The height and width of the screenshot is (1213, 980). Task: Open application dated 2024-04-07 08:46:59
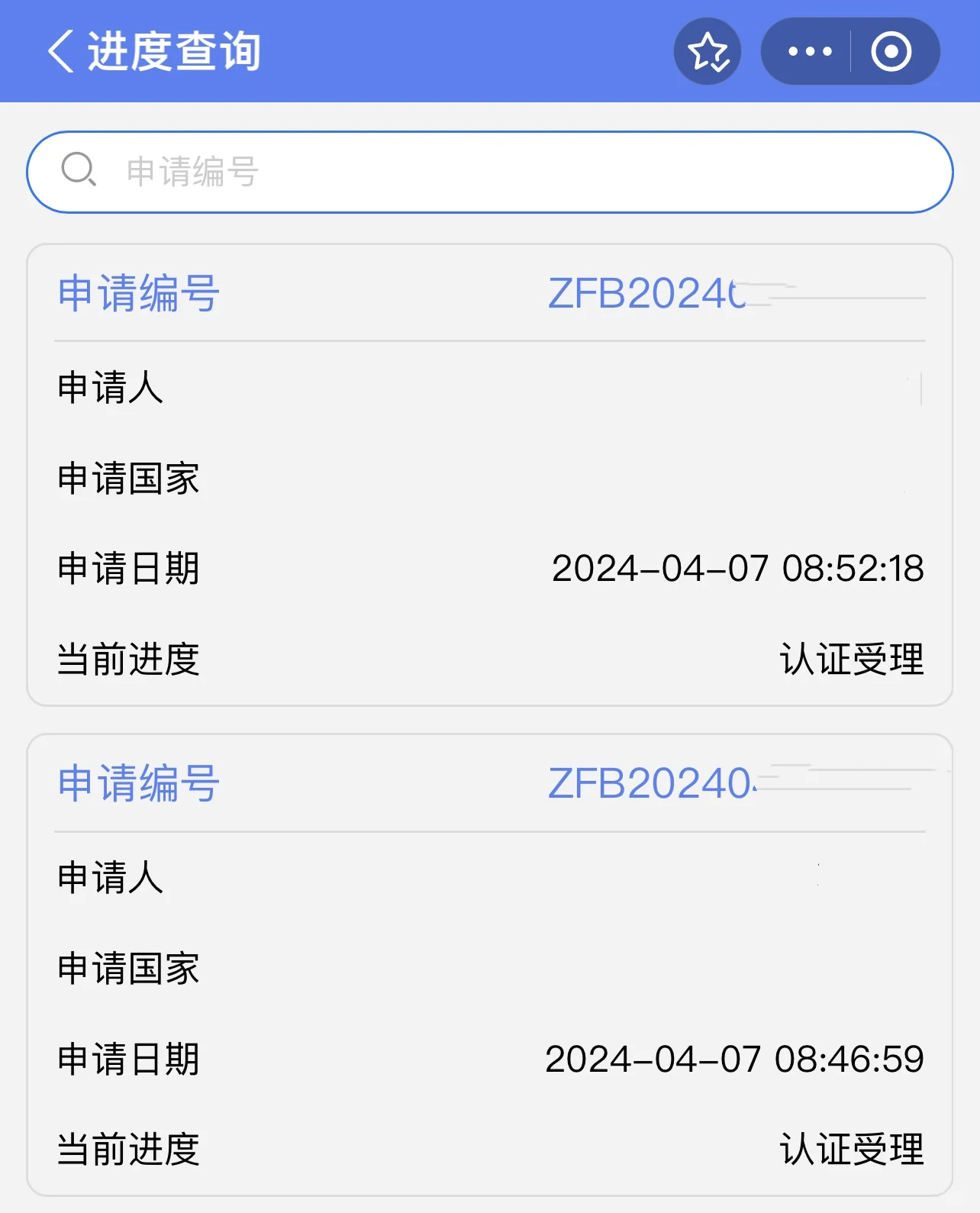coord(489,965)
